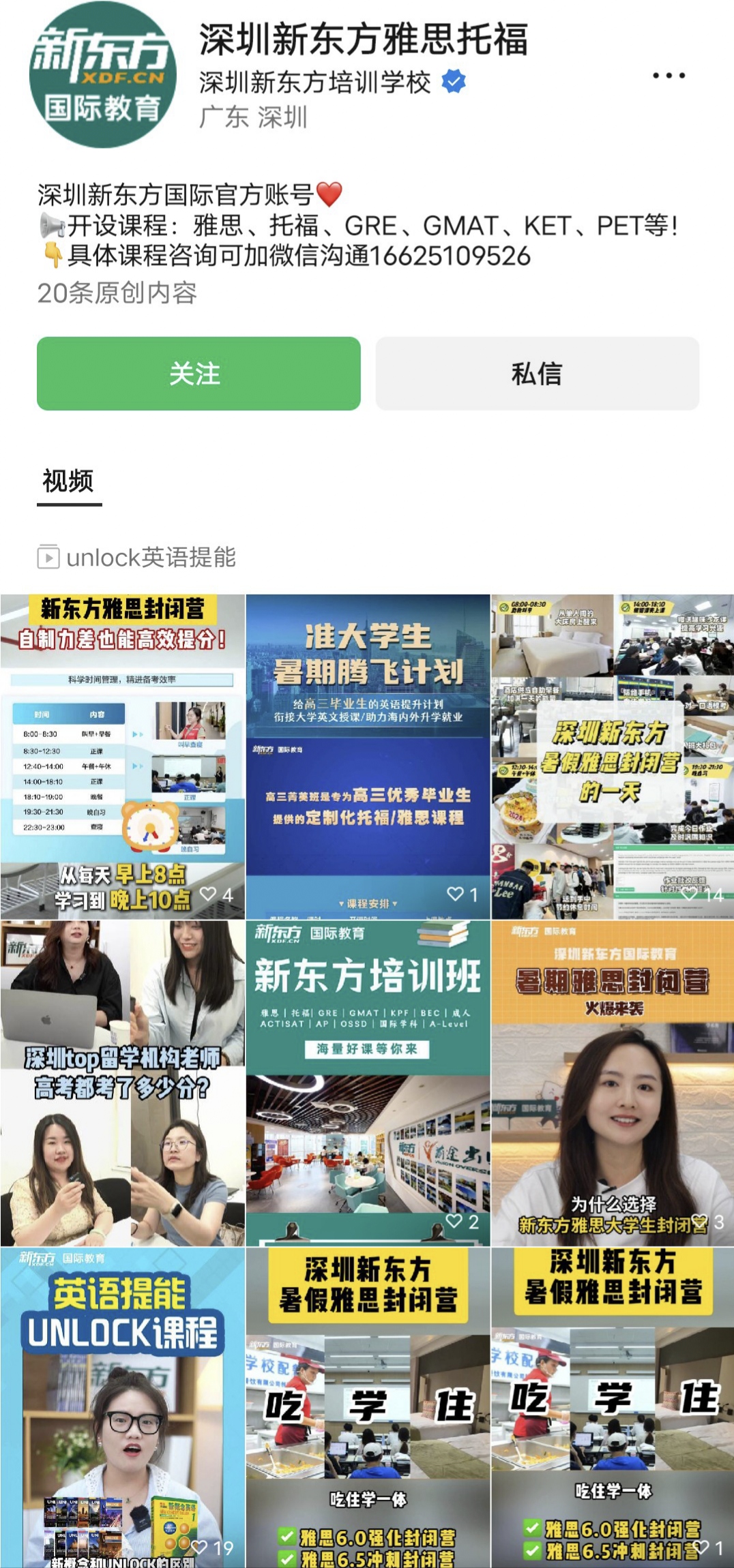Open the 暑假雅思封闭营的一天 video

click(612, 756)
